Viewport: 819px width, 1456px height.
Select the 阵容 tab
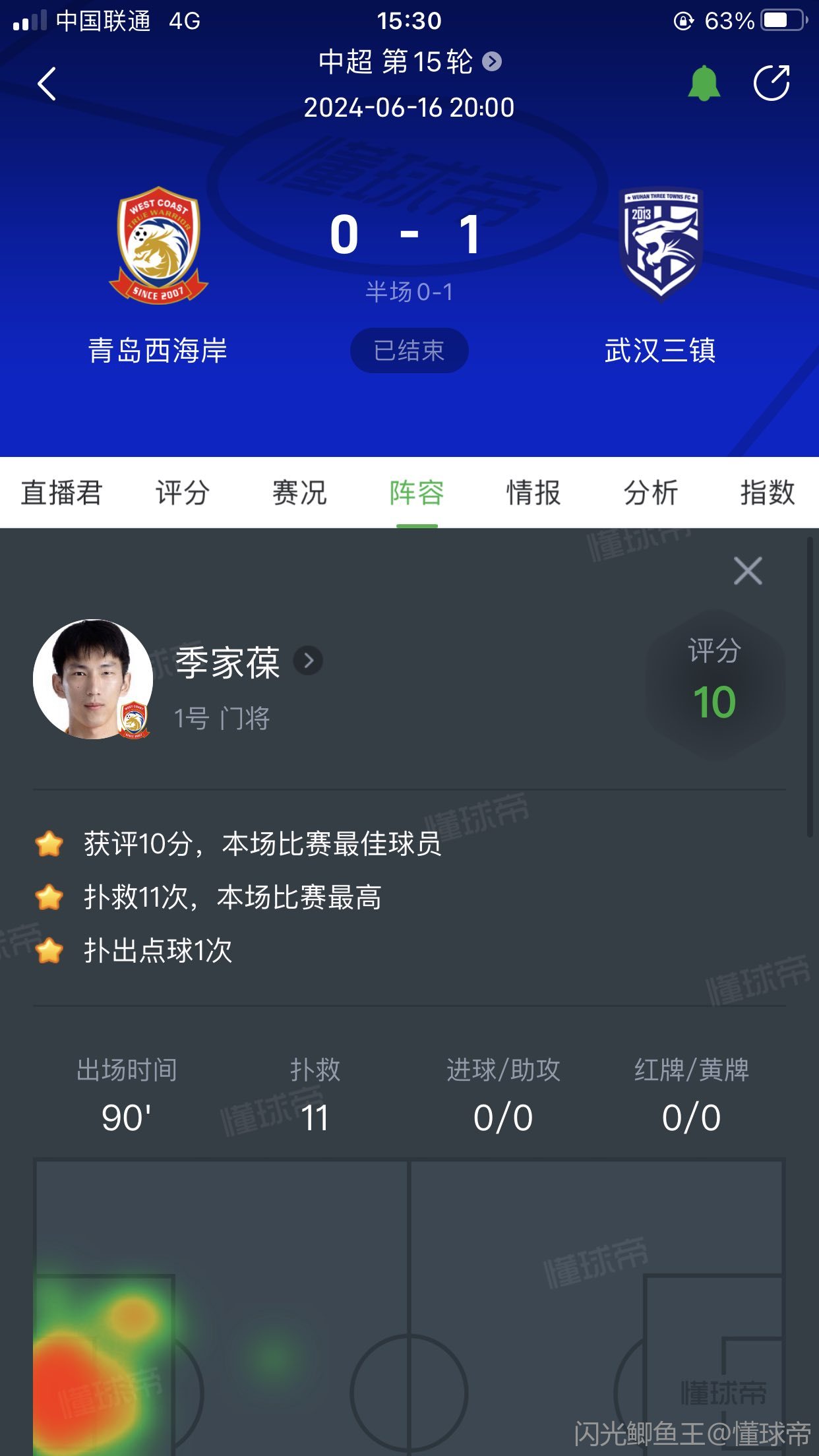417,493
